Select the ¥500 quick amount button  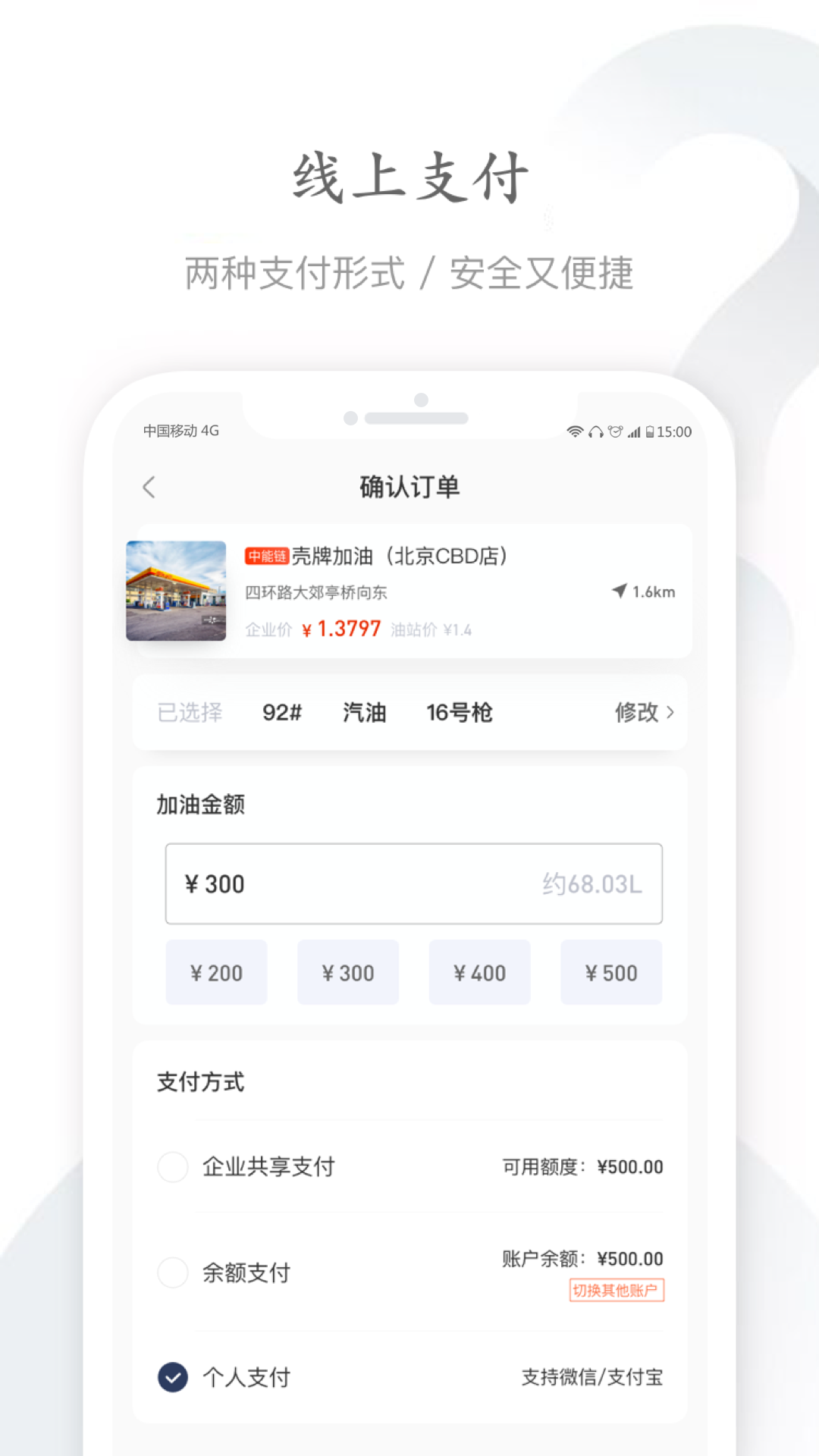tap(611, 972)
